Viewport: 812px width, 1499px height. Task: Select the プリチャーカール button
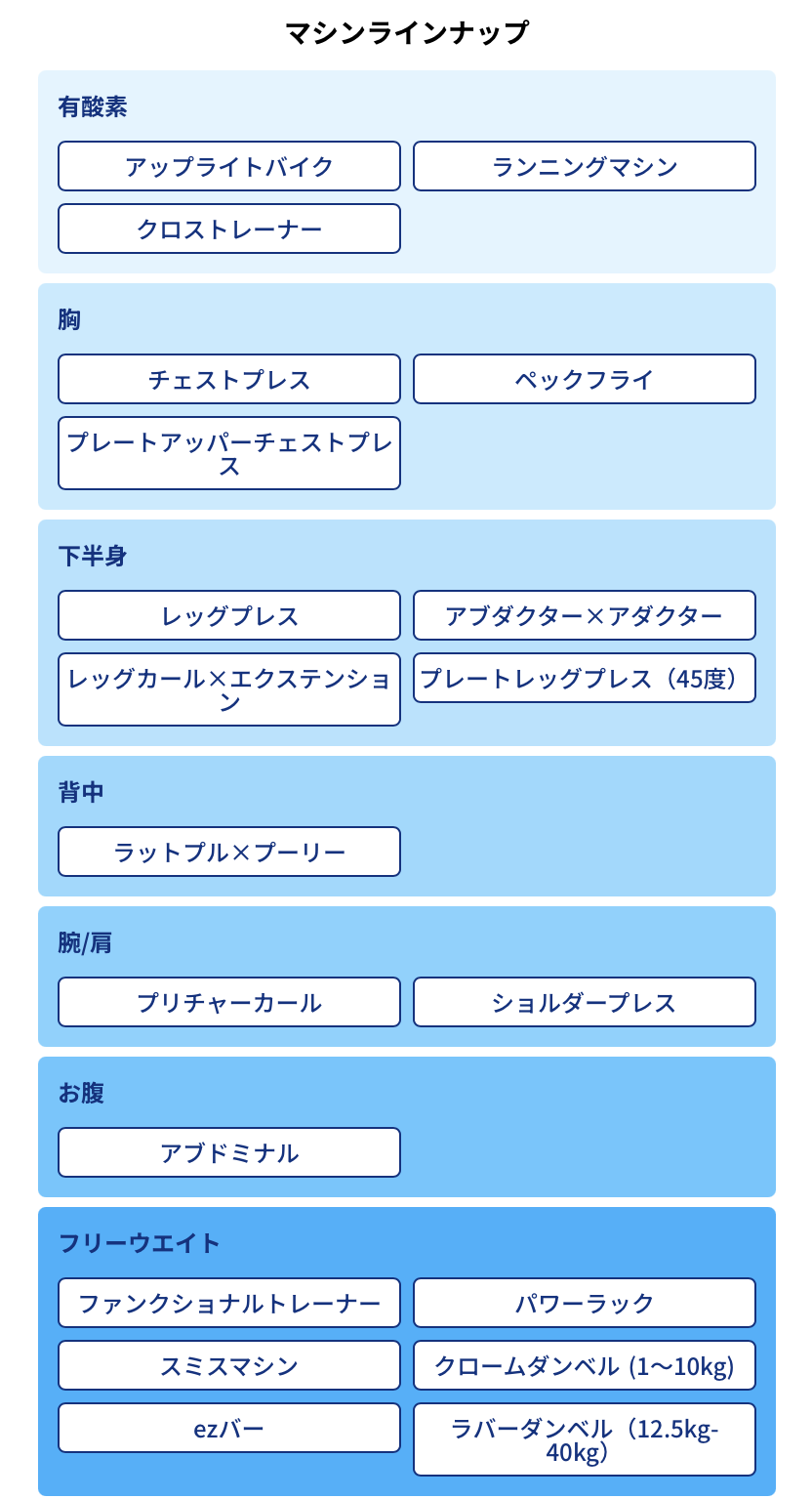tap(228, 1002)
